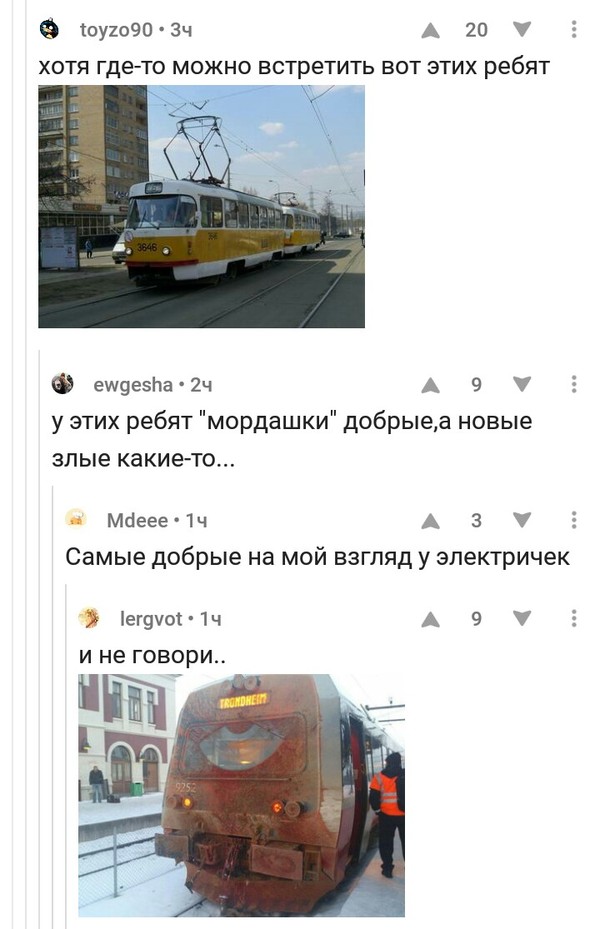Open overflow menu on ewgesha's comment
This screenshot has height=929, width=600.
[574, 385]
